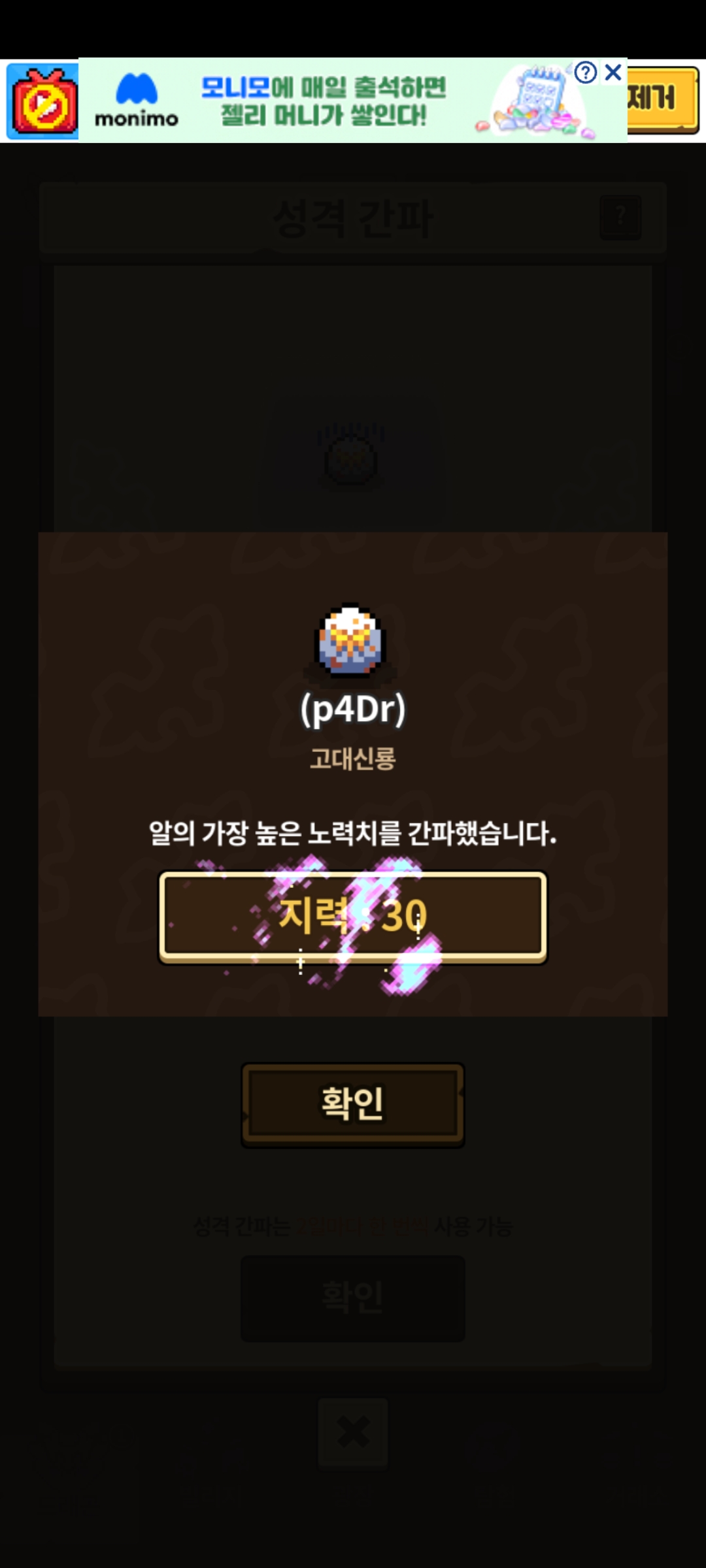This screenshot has height=1568, width=706.
Task: Tap the no-ads TV icon
Action: click(x=42, y=102)
